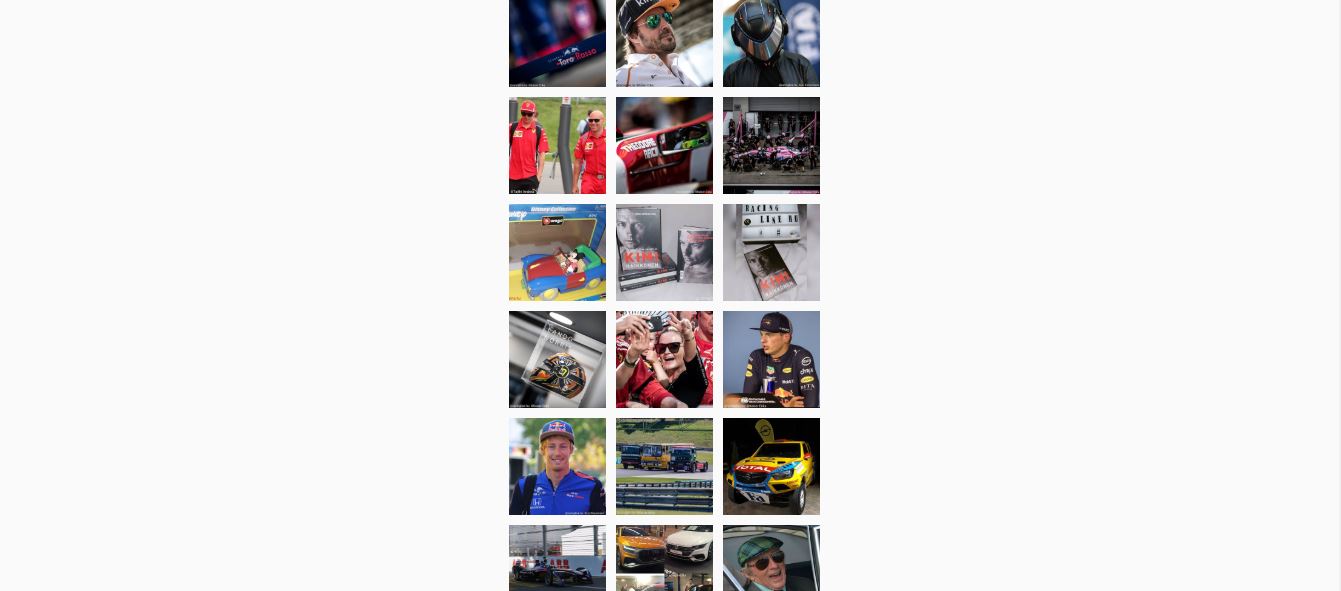Image resolution: width=1341 pixels, height=591 pixels.
Task: Open the Toro Rosso car photo
Action: 557,43
